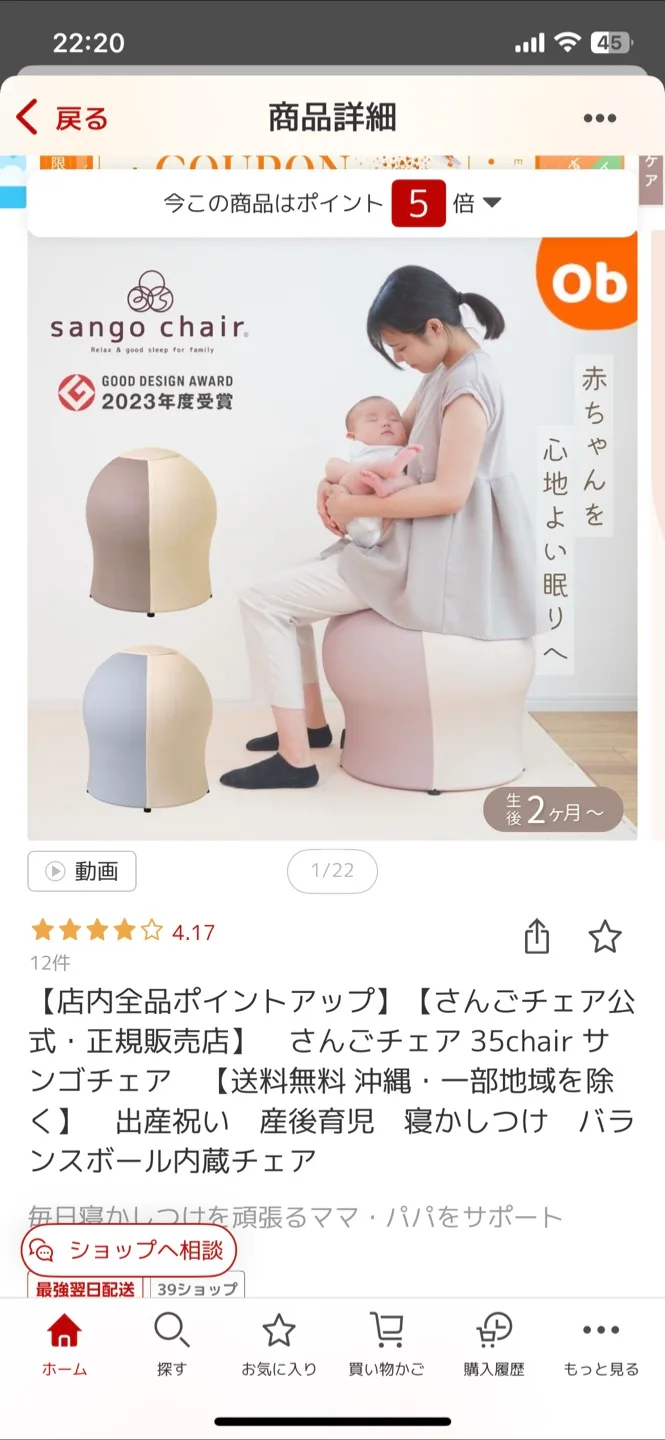Share this product
This screenshot has height=1440, width=665.
(537, 937)
